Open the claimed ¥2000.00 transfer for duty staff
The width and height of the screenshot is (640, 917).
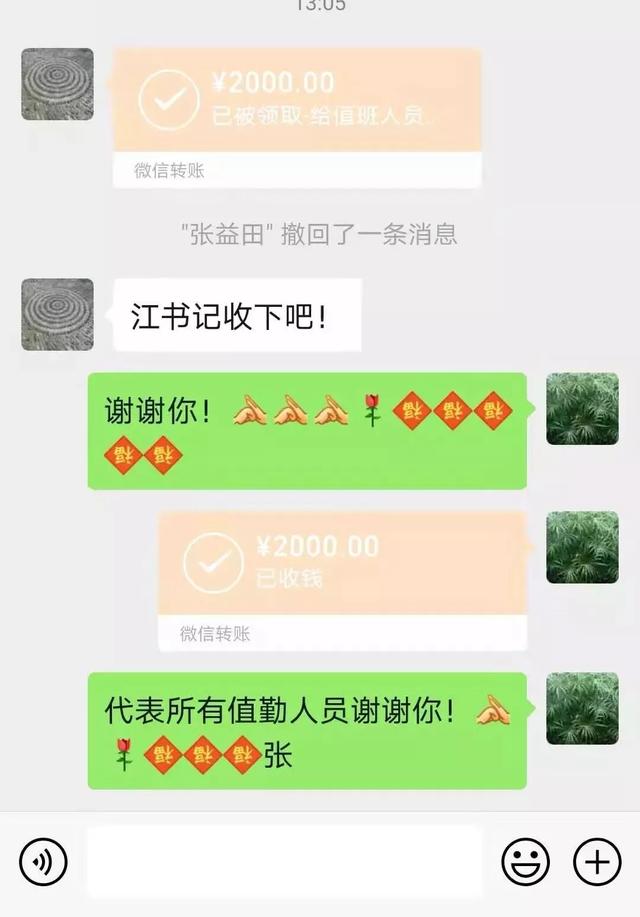coord(297,116)
